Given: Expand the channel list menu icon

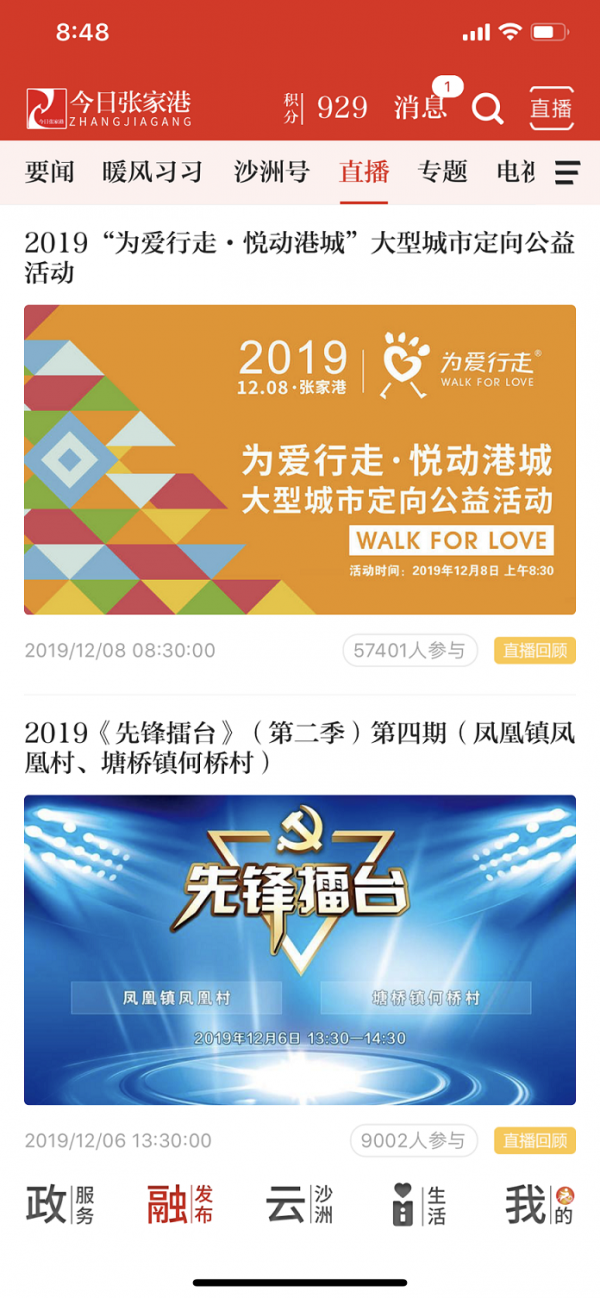Looking at the screenshot, I should coord(567,172).
